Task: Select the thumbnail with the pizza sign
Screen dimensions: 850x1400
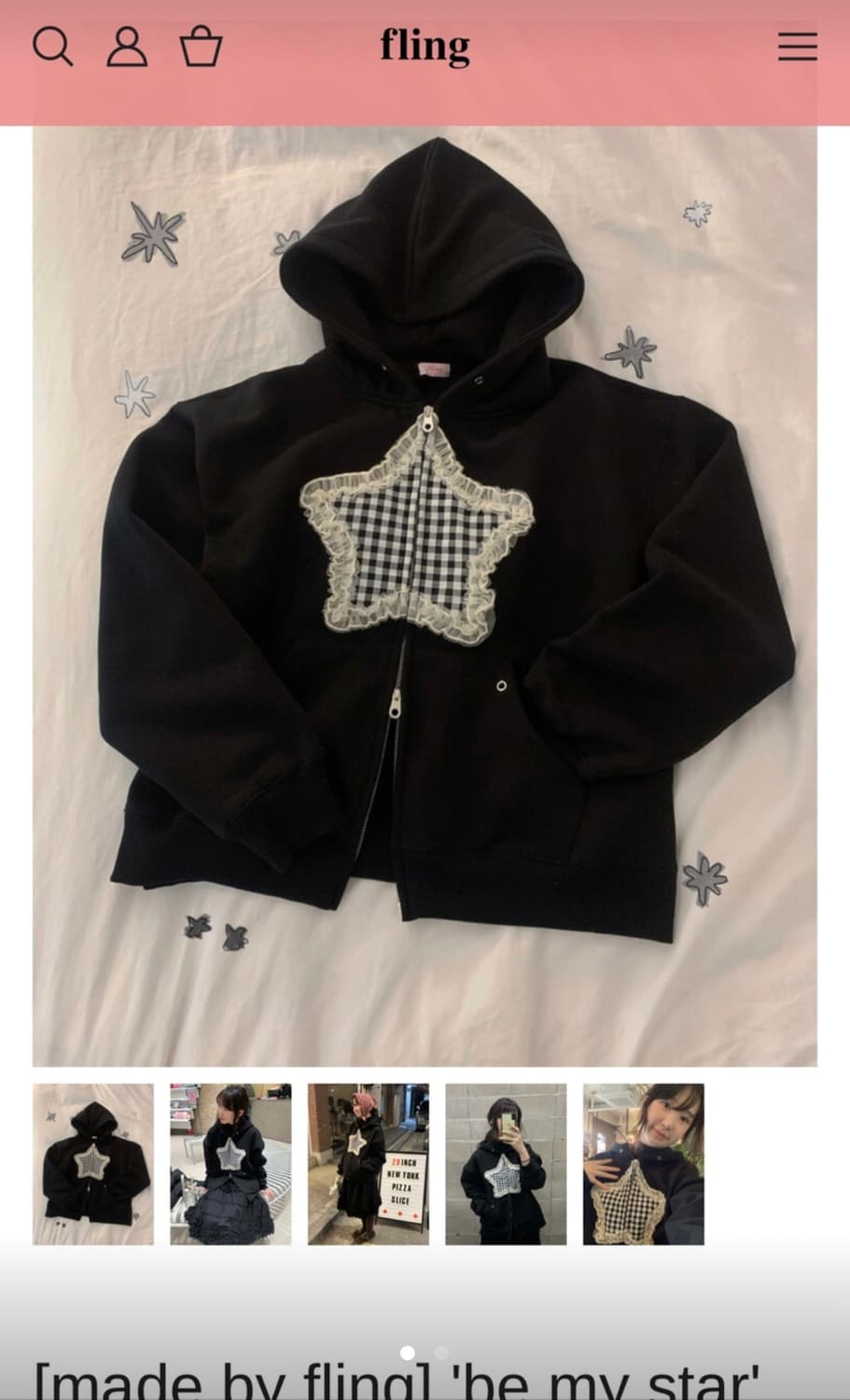Action: [369, 1164]
